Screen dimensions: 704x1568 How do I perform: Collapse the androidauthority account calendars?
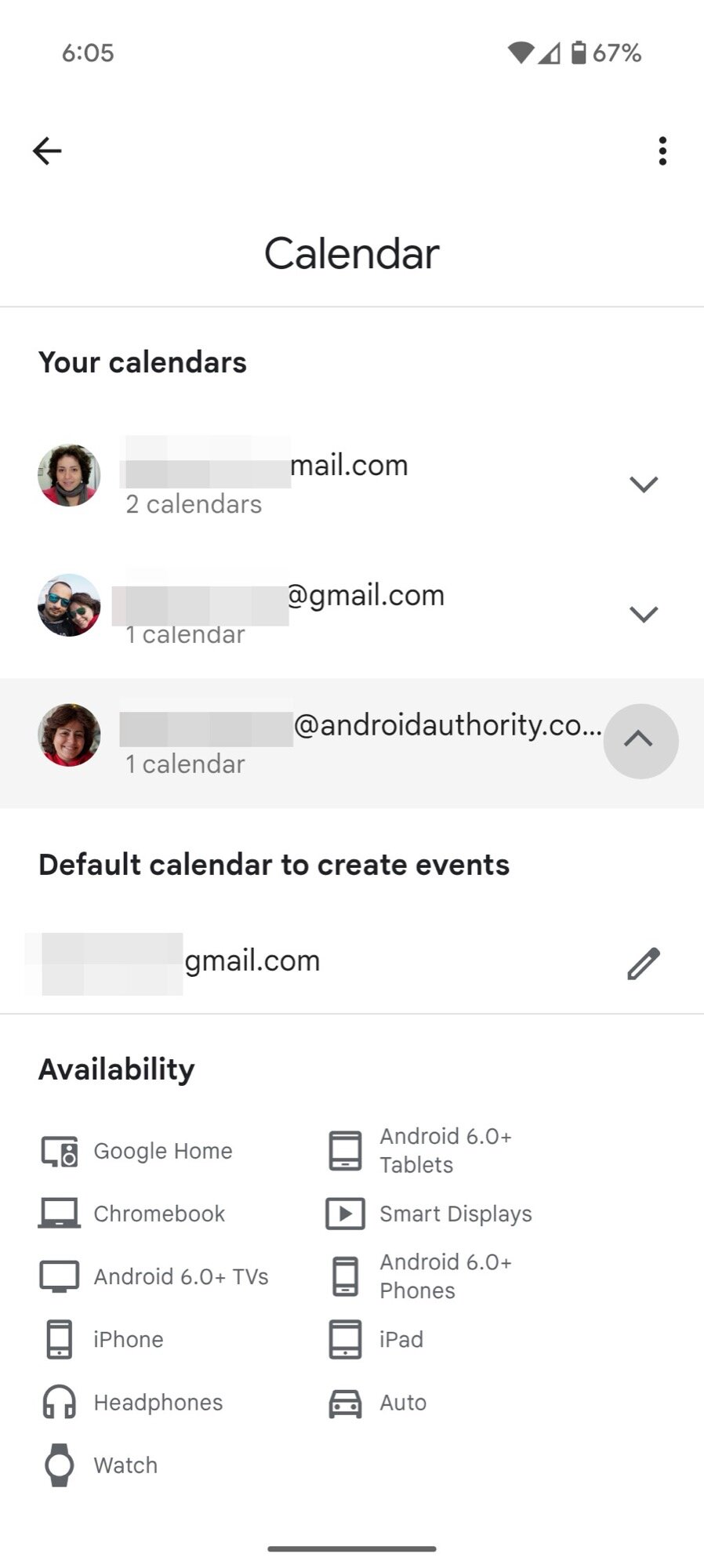click(640, 740)
